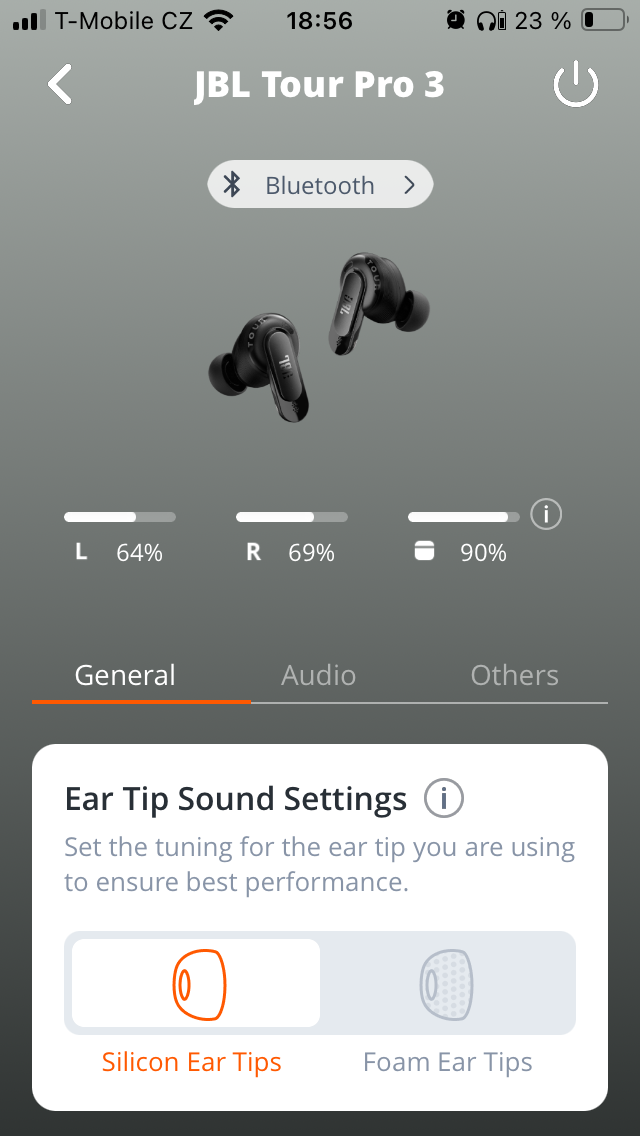Show info about Ear Tip Sound Settings

click(444, 799)
